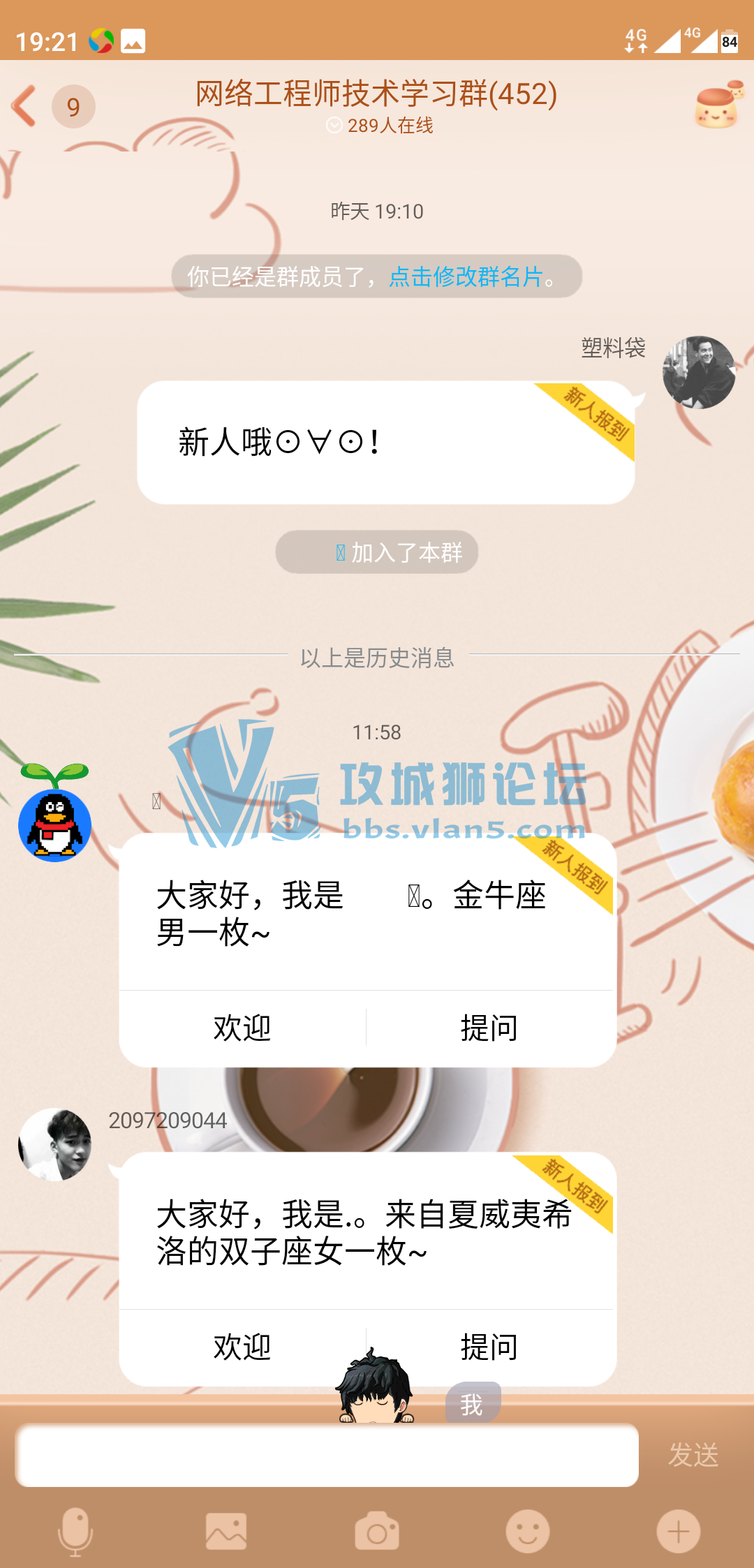The height and width of the screenshot is (1568, 754).
Task: Go back to the message list
Action: 27,106
